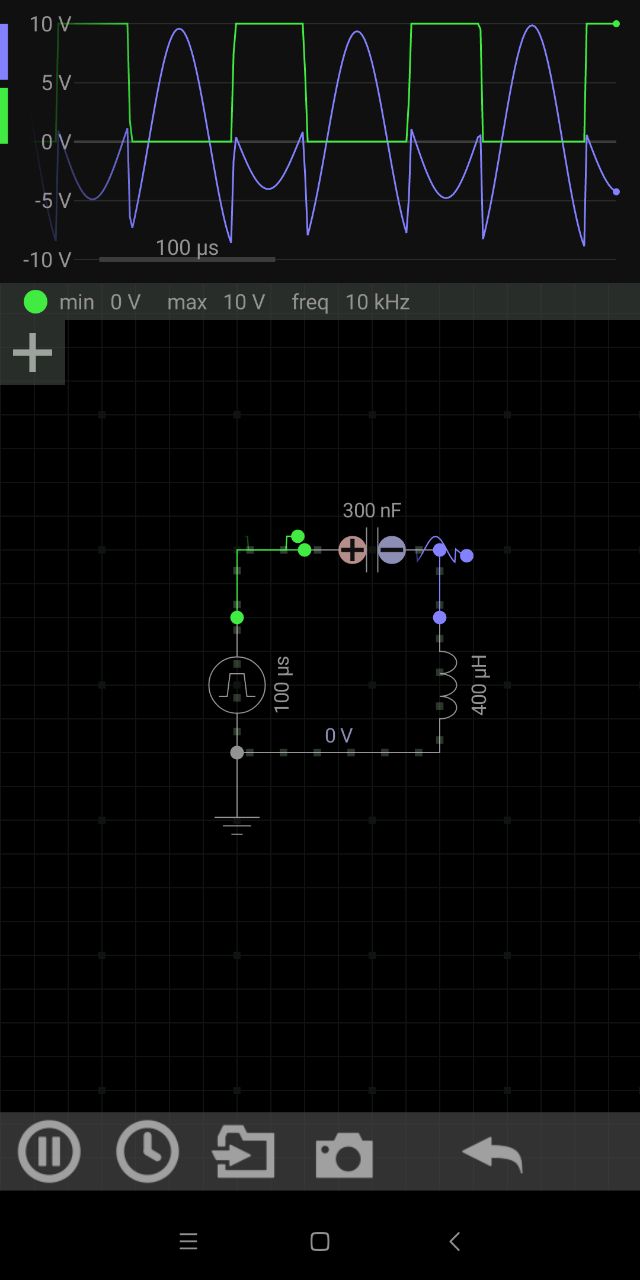Add a new component with plus

click(x=32, y=353)
